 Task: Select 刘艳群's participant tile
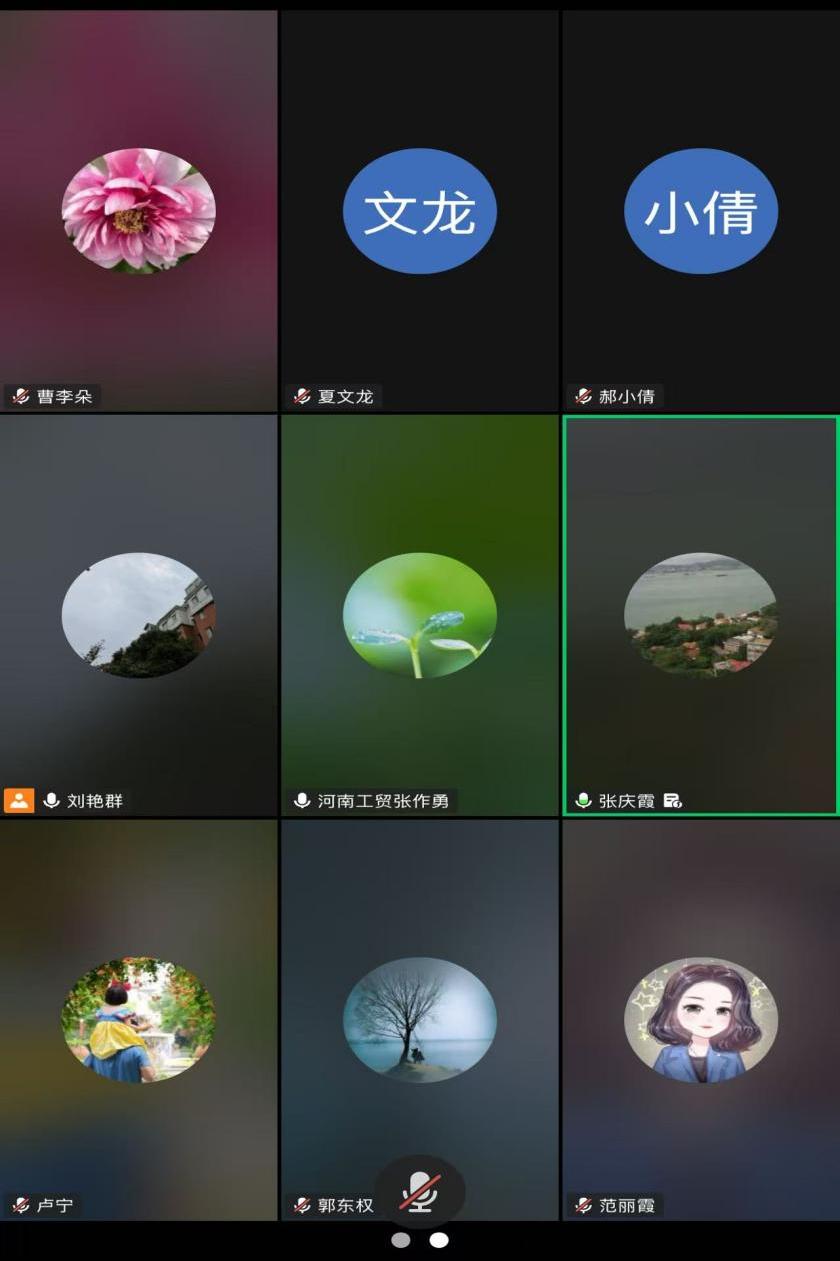click(x=138, y=615)
